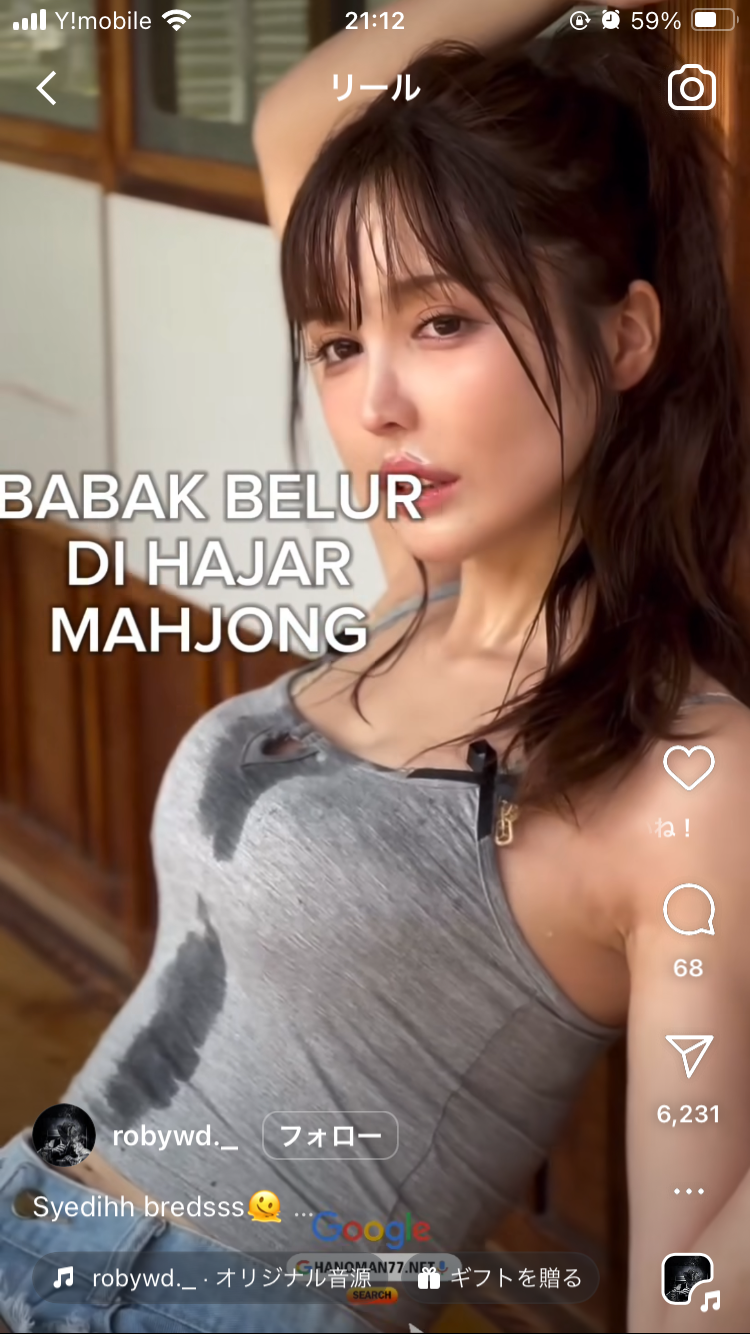Like this reel with the heart
This screenshot has width=750, height=1334.
tap(689, 768)
